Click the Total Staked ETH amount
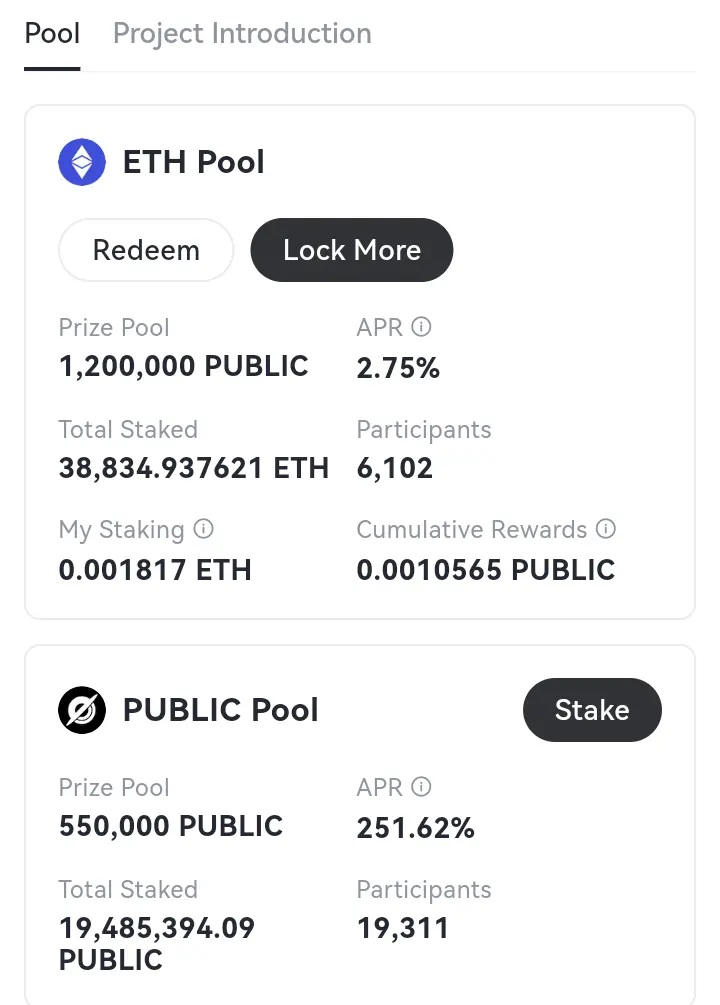This screenshot has width=720, height=1005. [194, 467]
